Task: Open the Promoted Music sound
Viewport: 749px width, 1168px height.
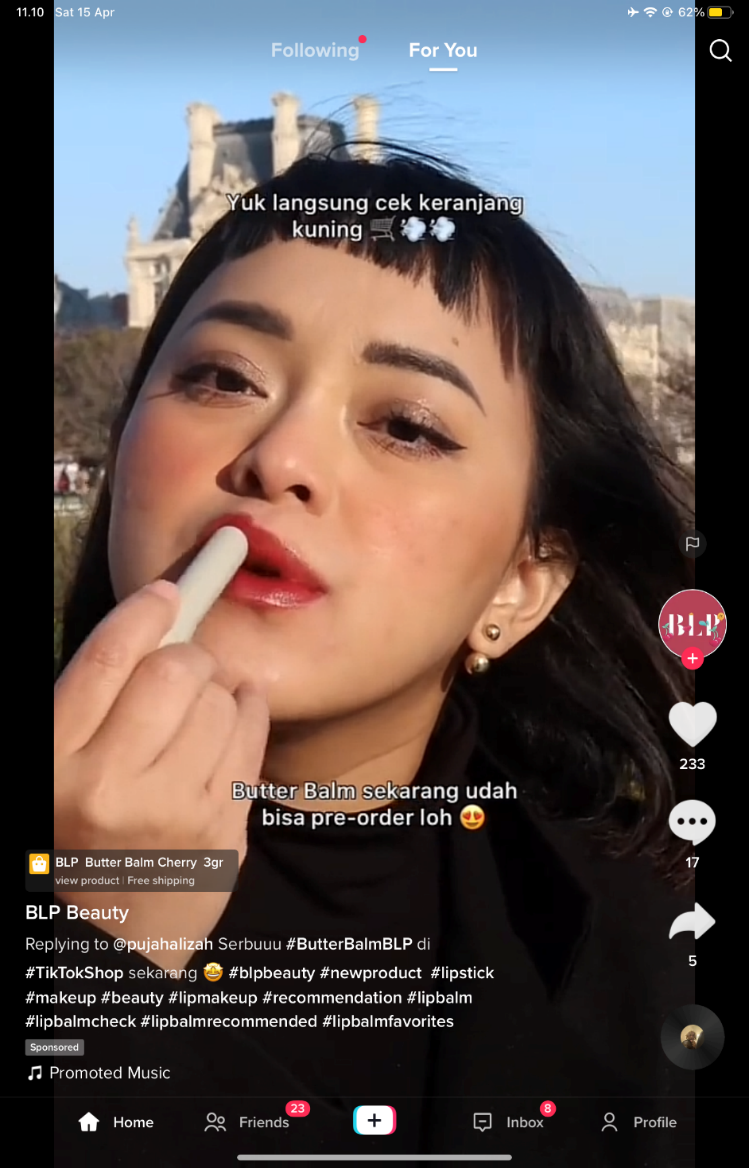Action: tap(109, 1073)
